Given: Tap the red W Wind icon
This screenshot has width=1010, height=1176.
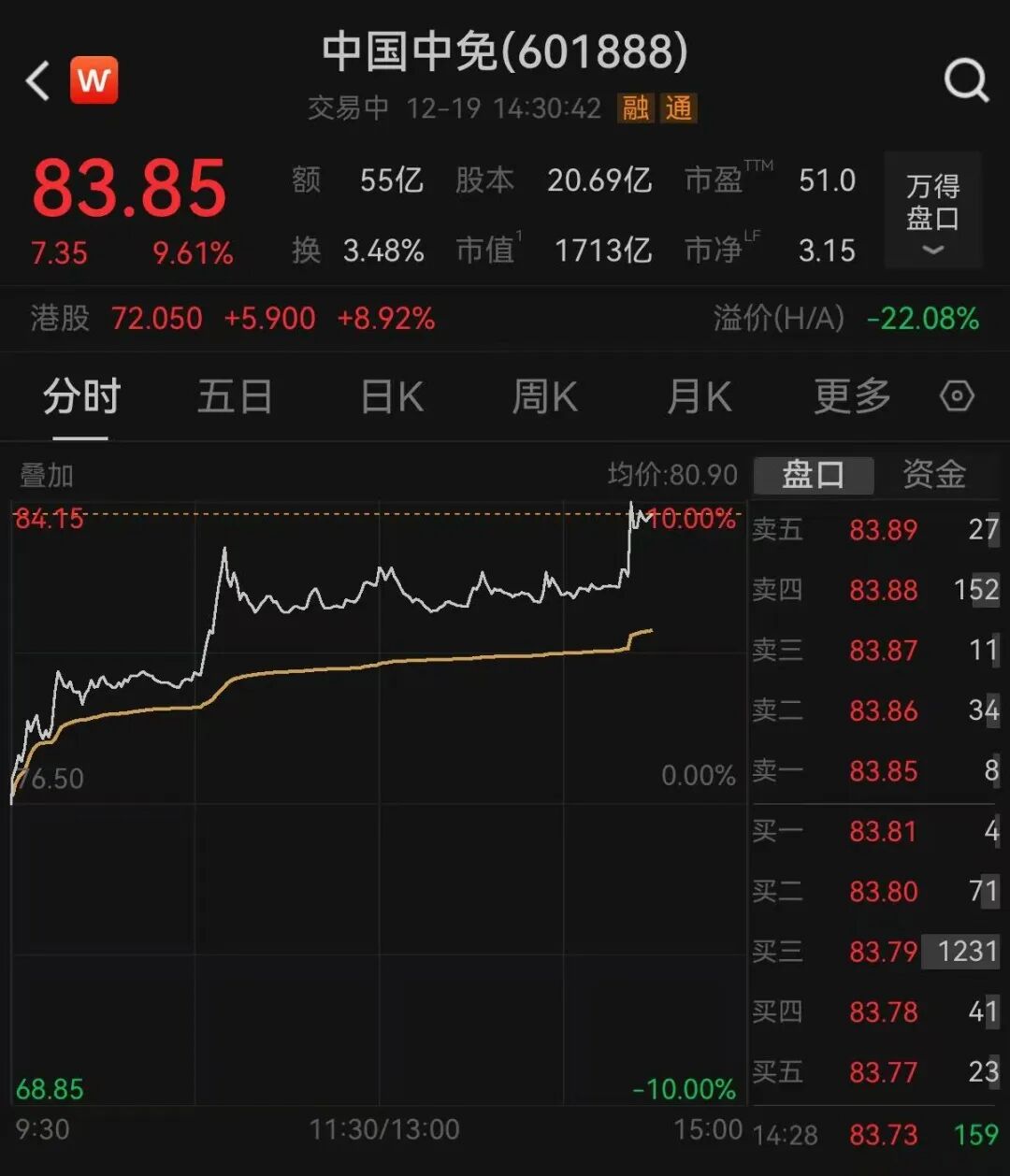Looking at the screenshot, I should pyautogui.click(x=94, y=80).
